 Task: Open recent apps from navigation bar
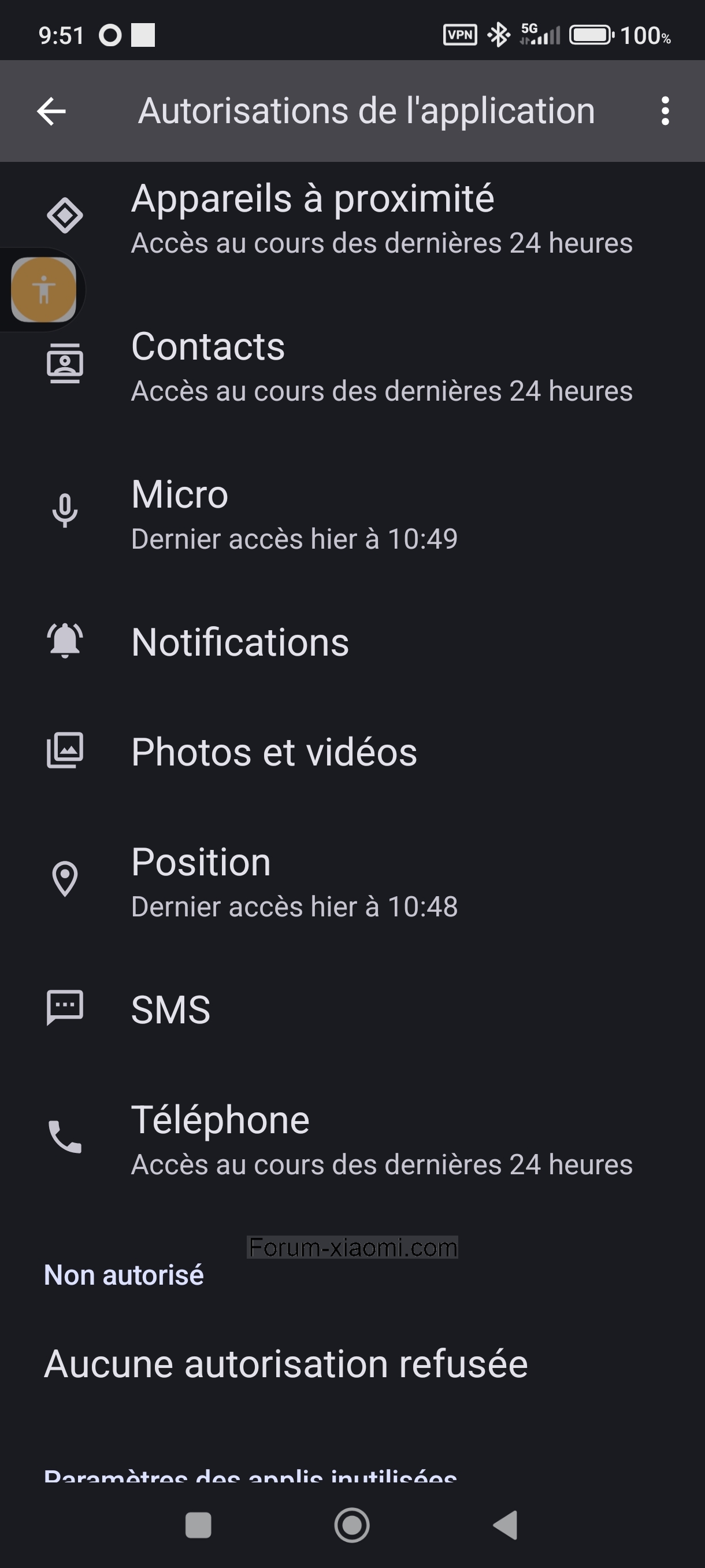(x=198, y=1525)
